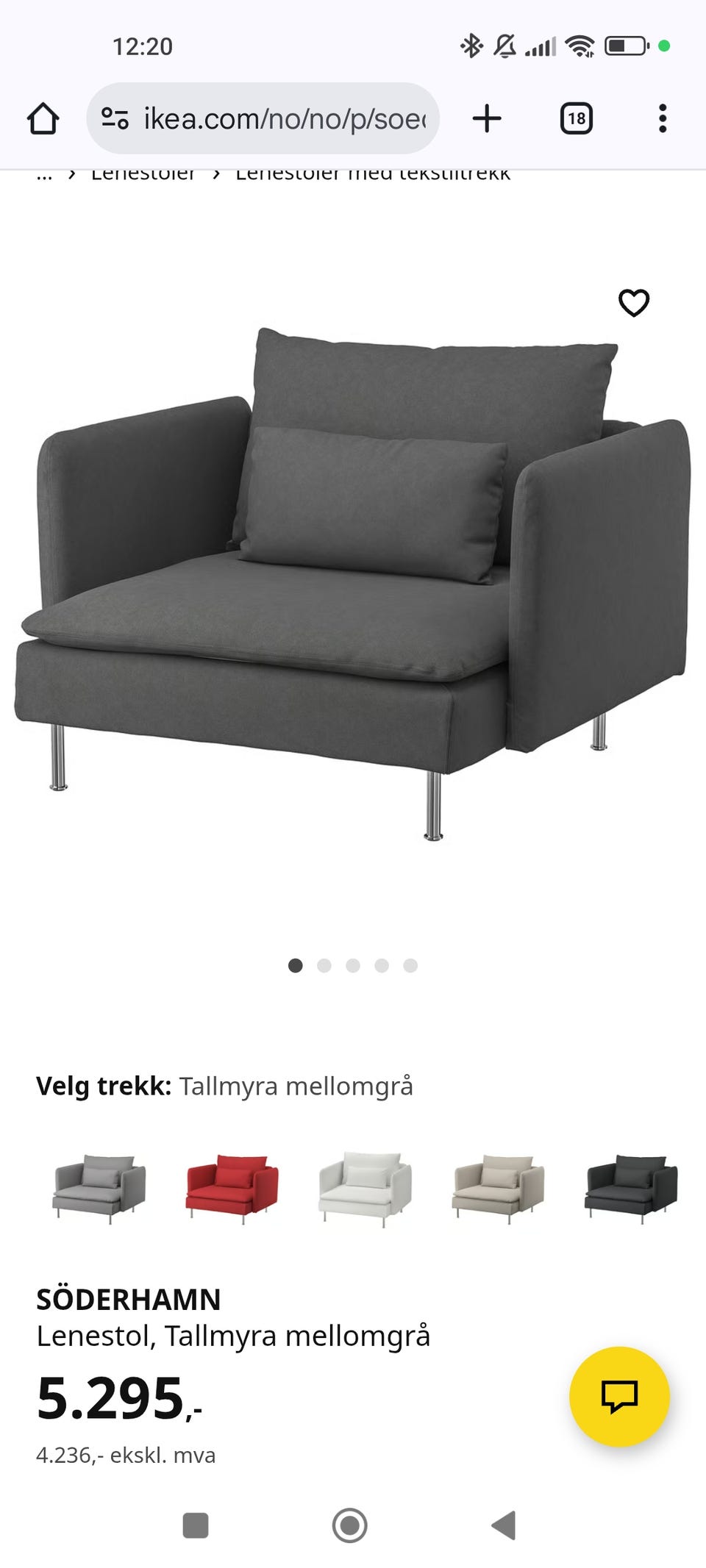
Task: Select the beige cover swatch
Action: (x=498, y=1188)
